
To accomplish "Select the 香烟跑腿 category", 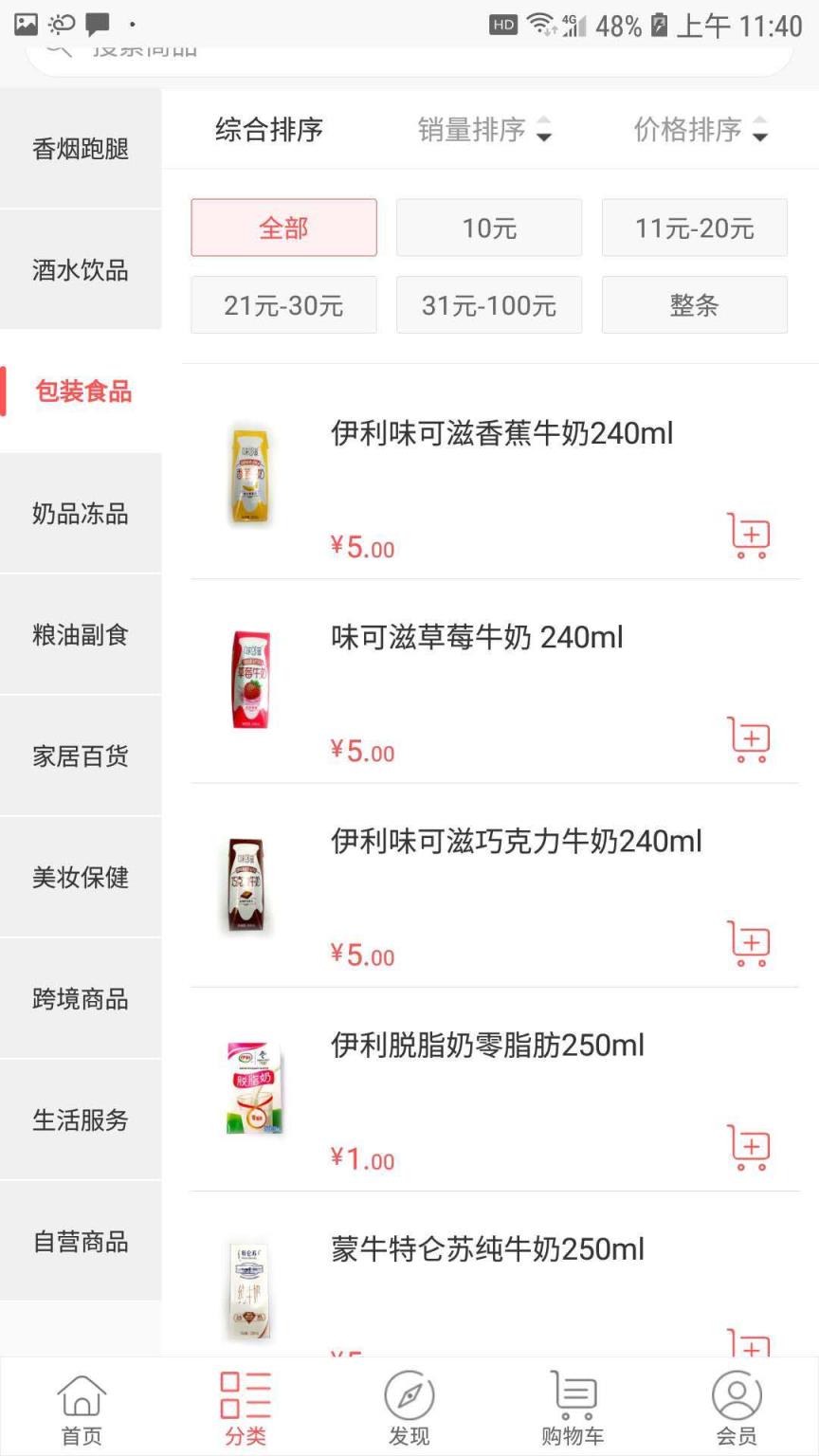I will (81, 149).
